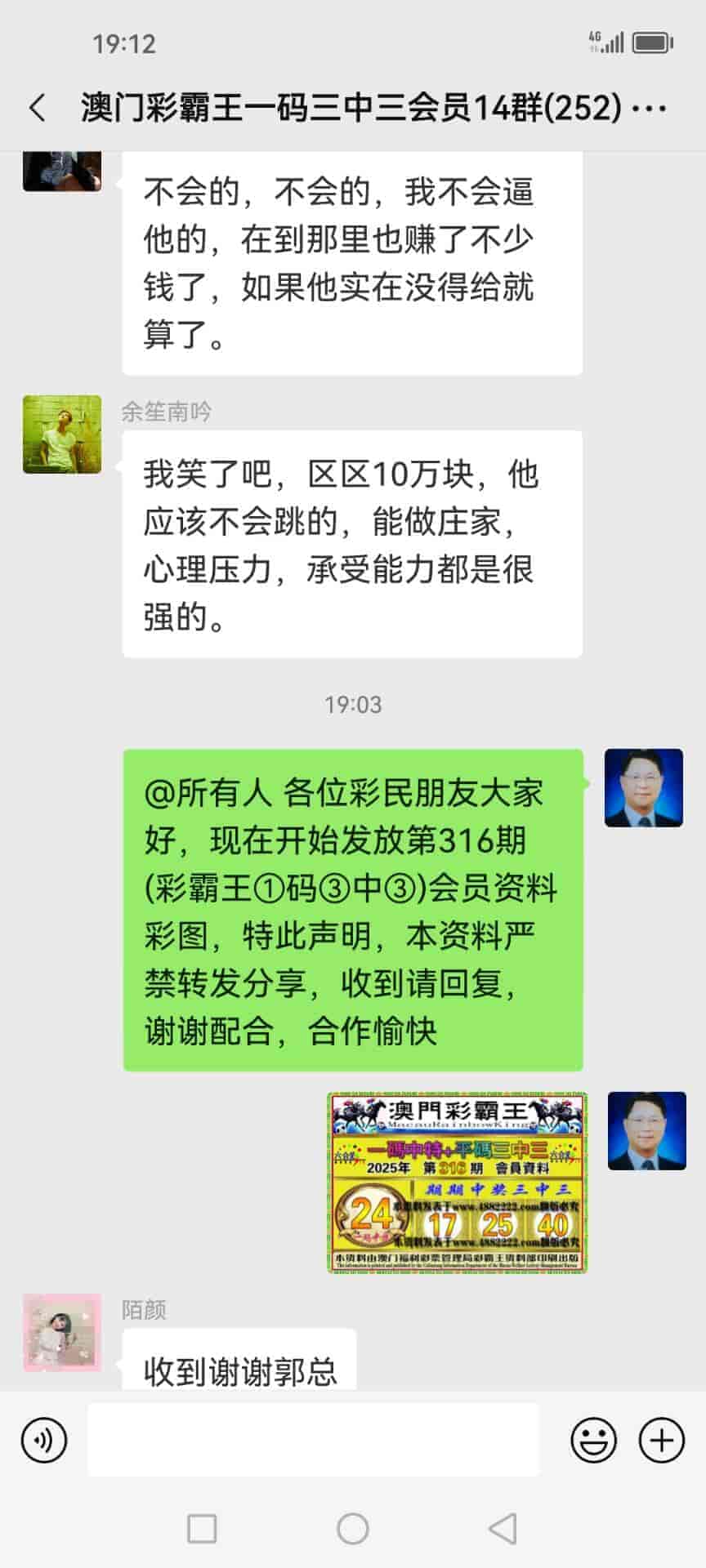Focus the message text field
The height and width of the screenshot is (1568, 706).
coord(313,1440)
